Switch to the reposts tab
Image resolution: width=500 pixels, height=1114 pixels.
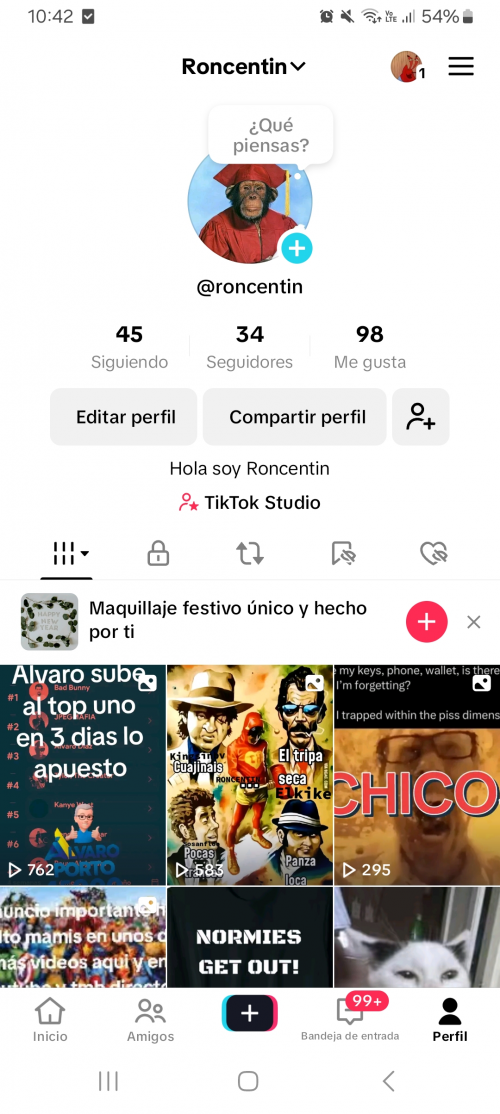(x=250, y=553)
